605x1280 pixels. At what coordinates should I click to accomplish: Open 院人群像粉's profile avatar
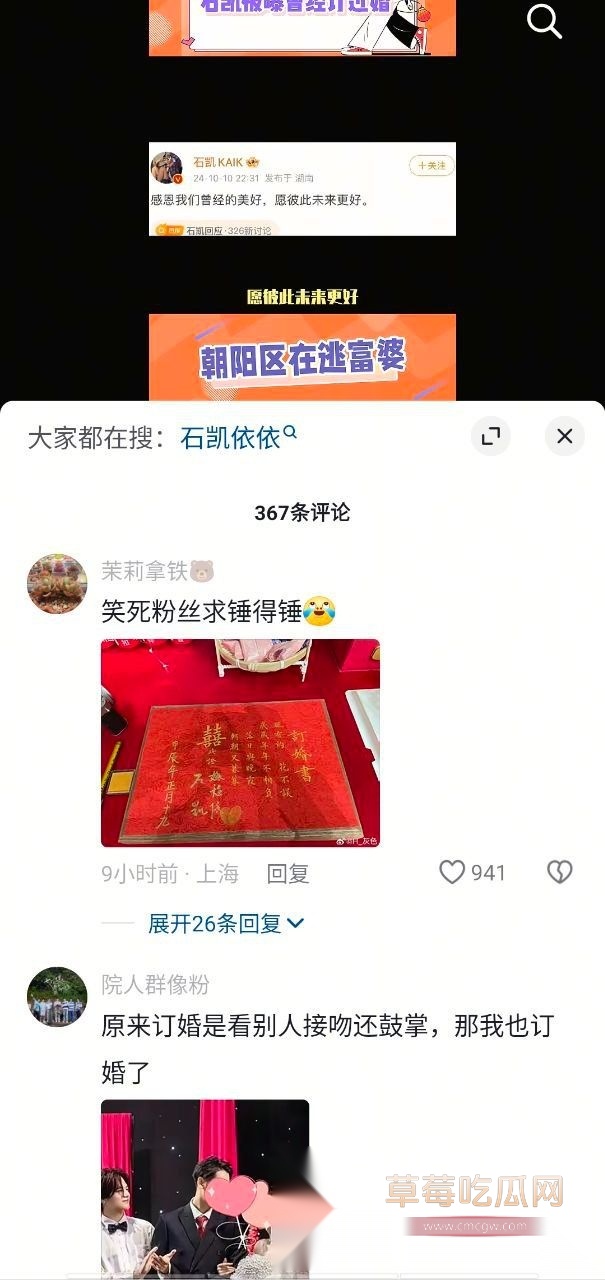pyautogui.click(x=57, y=997)
